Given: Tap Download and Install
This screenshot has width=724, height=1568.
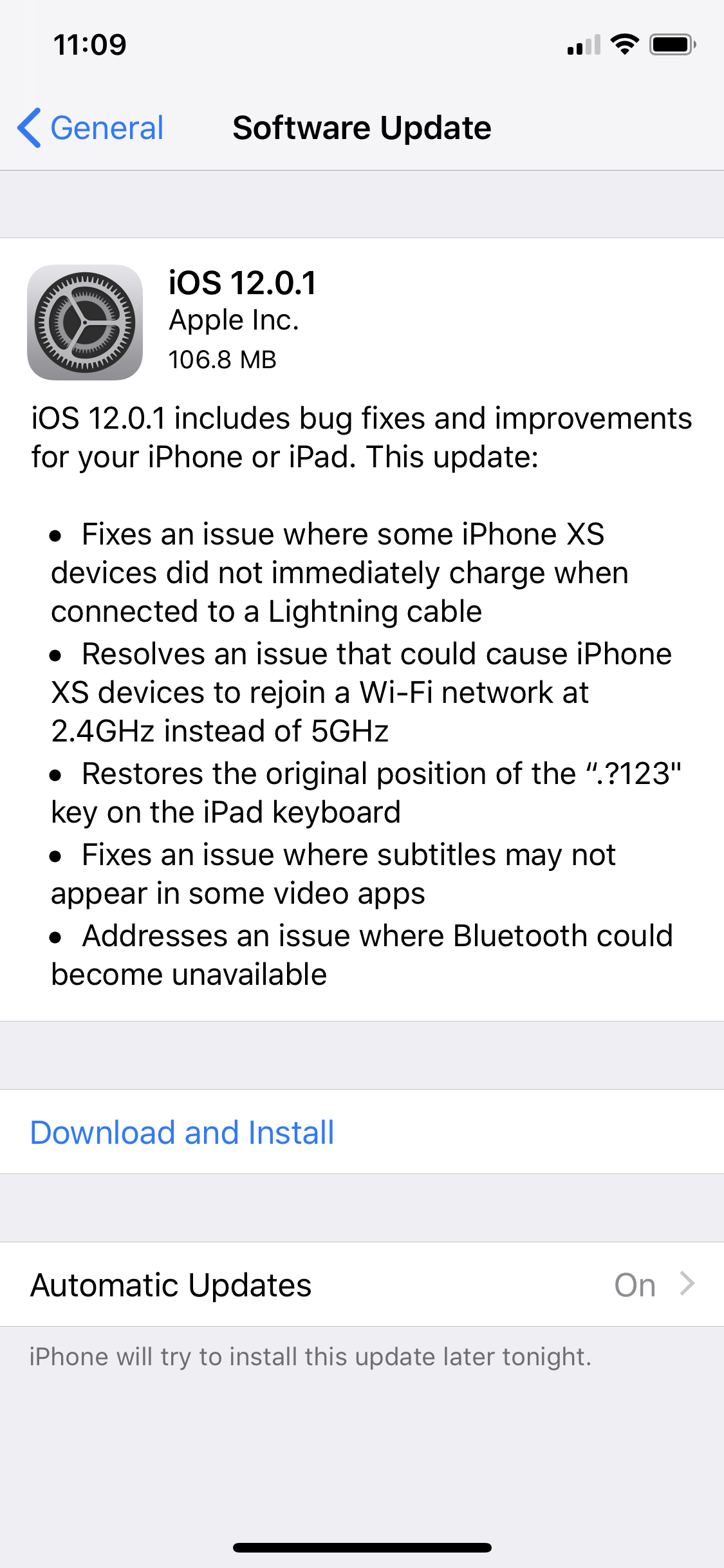Looking at the screenshot, I should 182,1133.
